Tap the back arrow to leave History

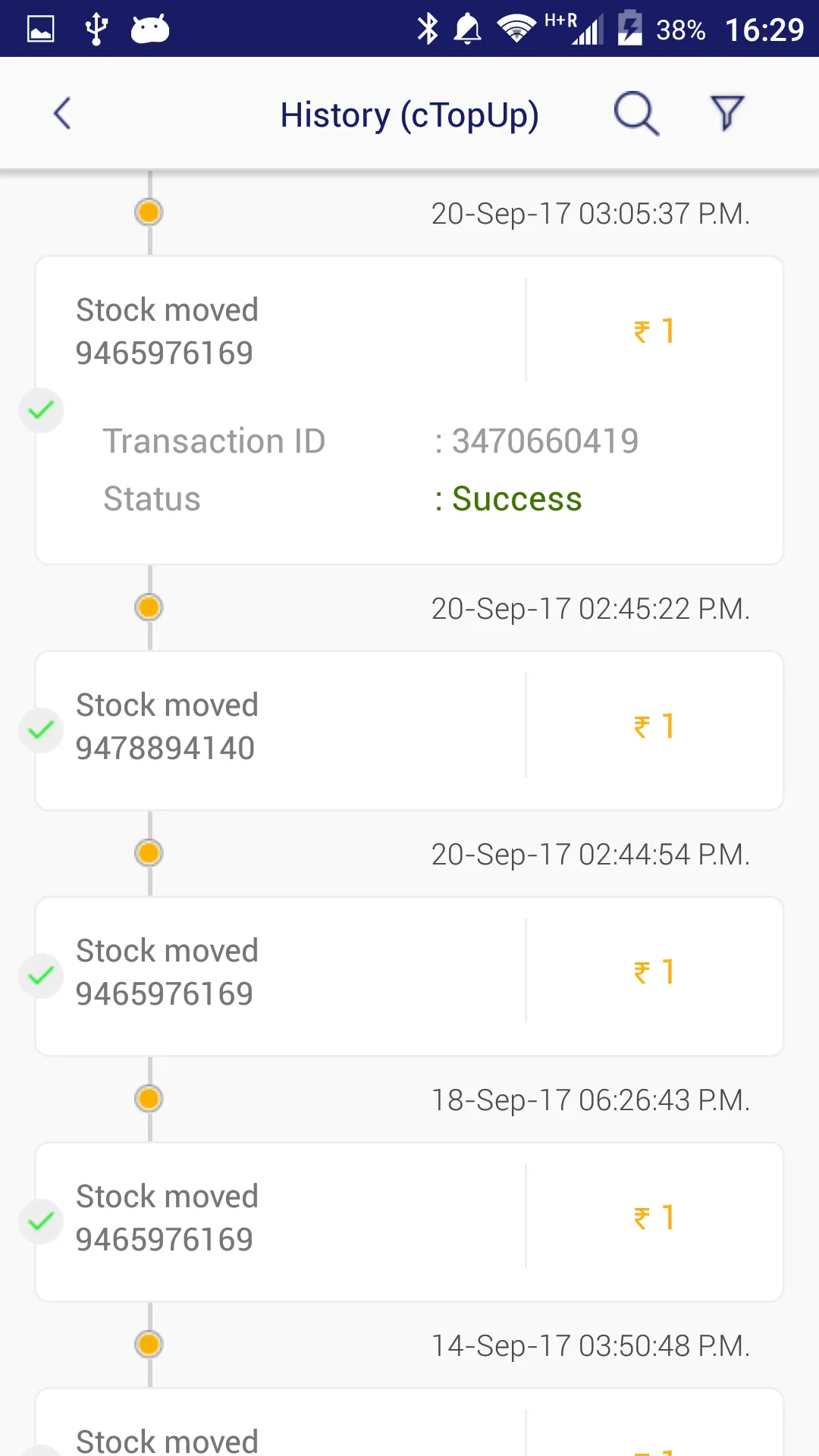(x=61, y=112)
